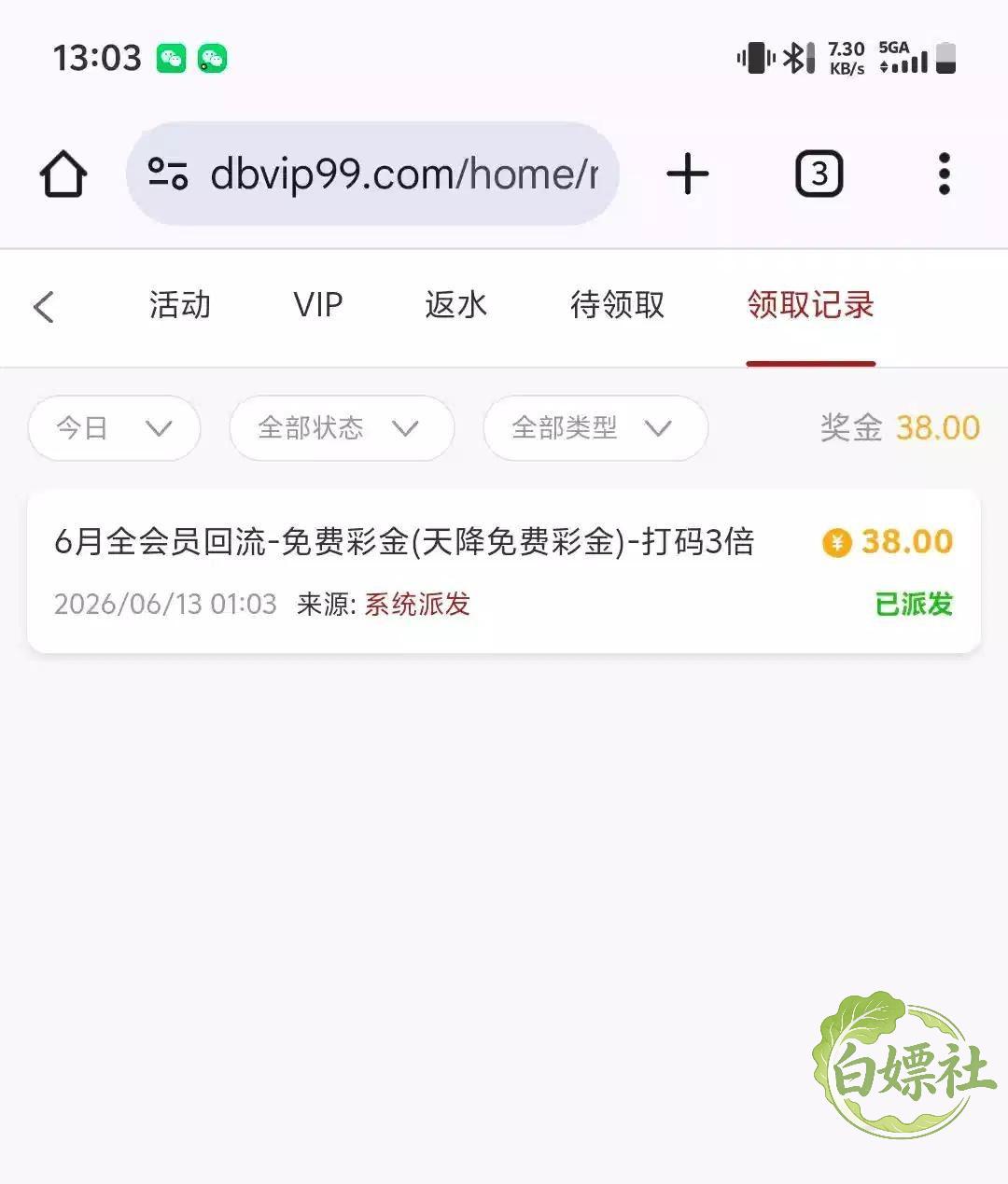The height and width of the screenshot is (1184, 1008).
Task: Expand the 全部类型 type filter
Action: (595, 428)
